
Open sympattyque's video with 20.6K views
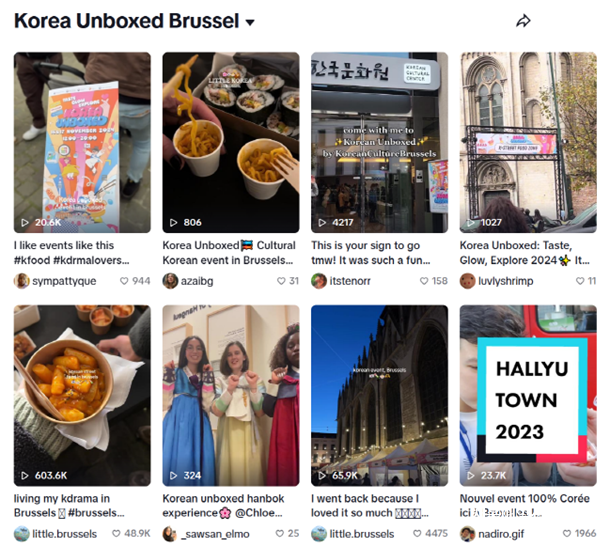tap(82, 142)
